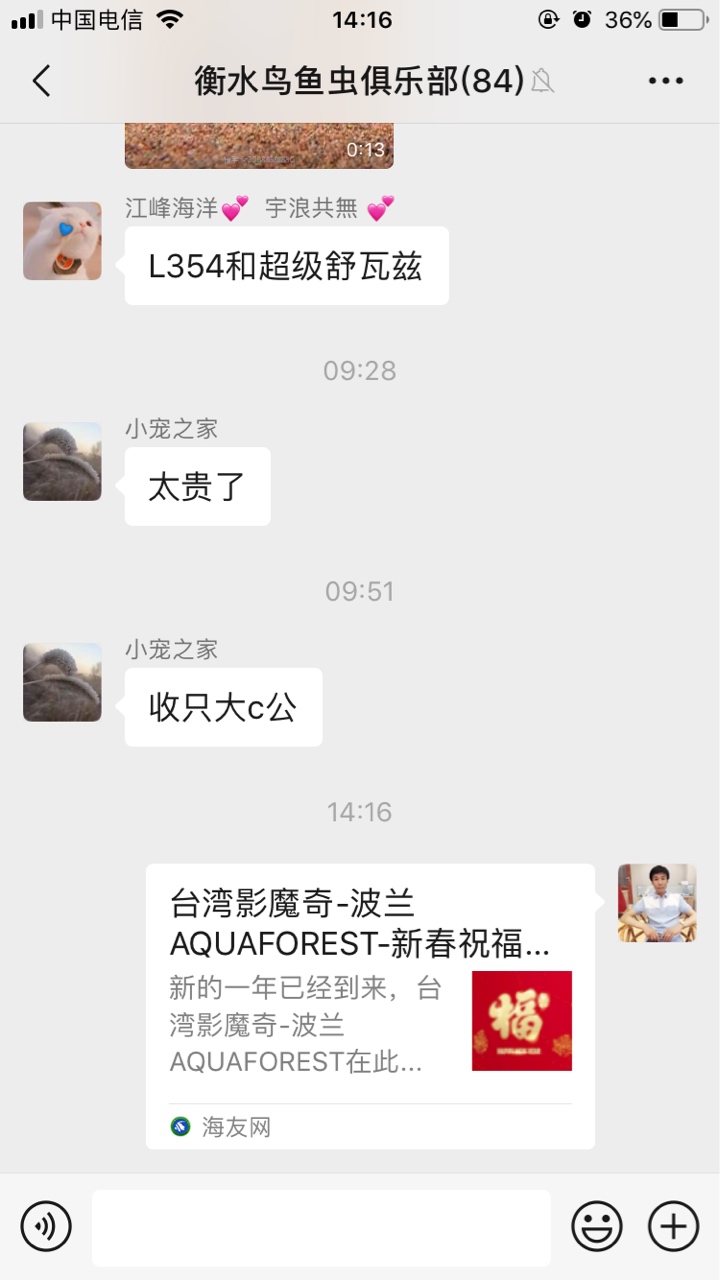Tap 小宠之家's avatar beside 收只大c公
This screenshot has width=720, height=1280.
coord(62,682)
